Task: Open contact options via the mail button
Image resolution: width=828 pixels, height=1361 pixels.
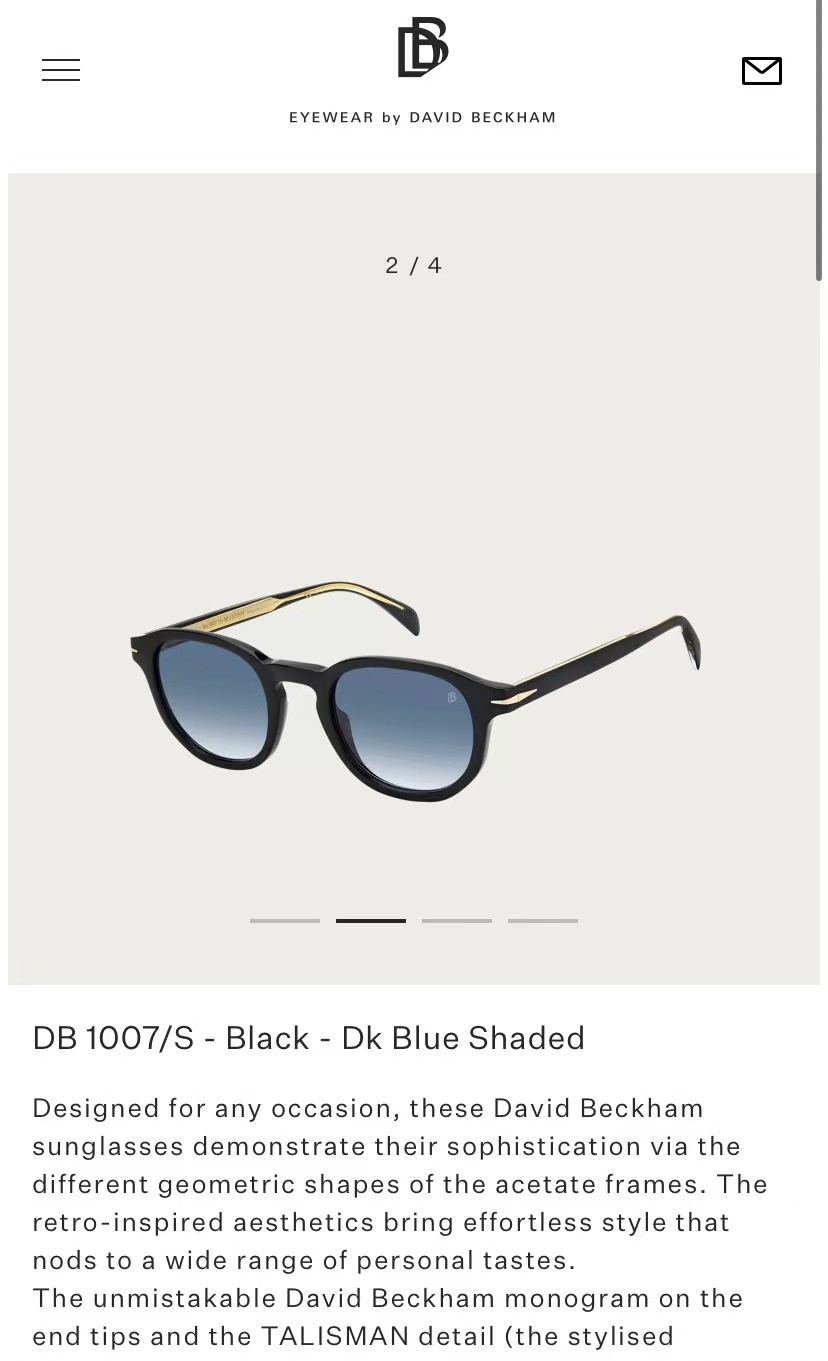Action: (761, 71)
